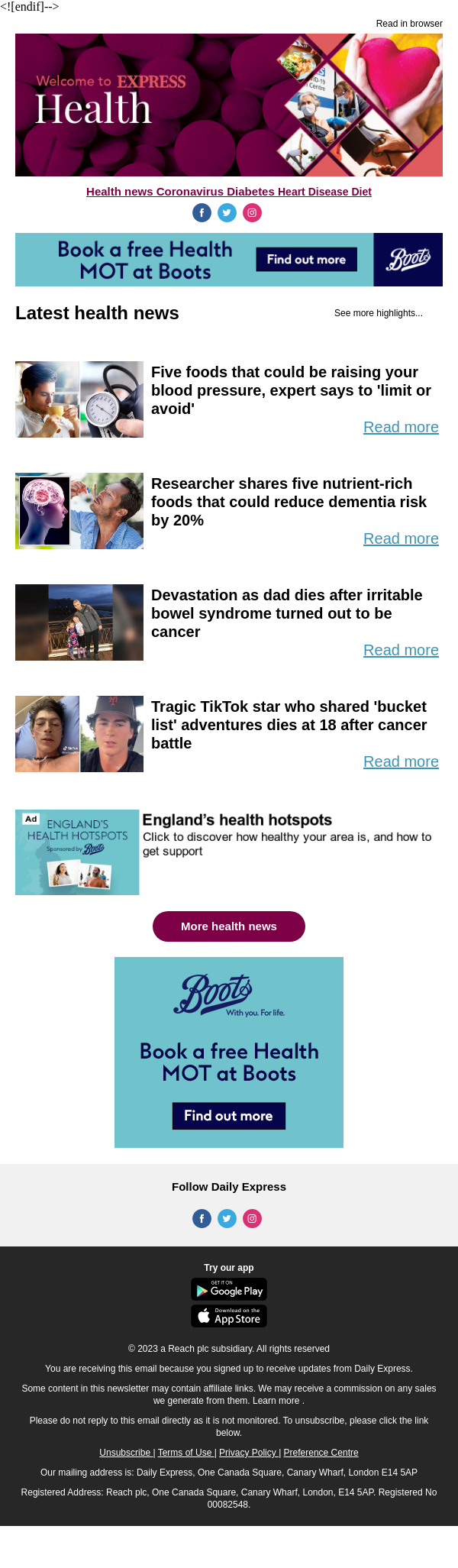Read more about dementia risk foods
The image size is (458, 1568).
pos(401,538)
